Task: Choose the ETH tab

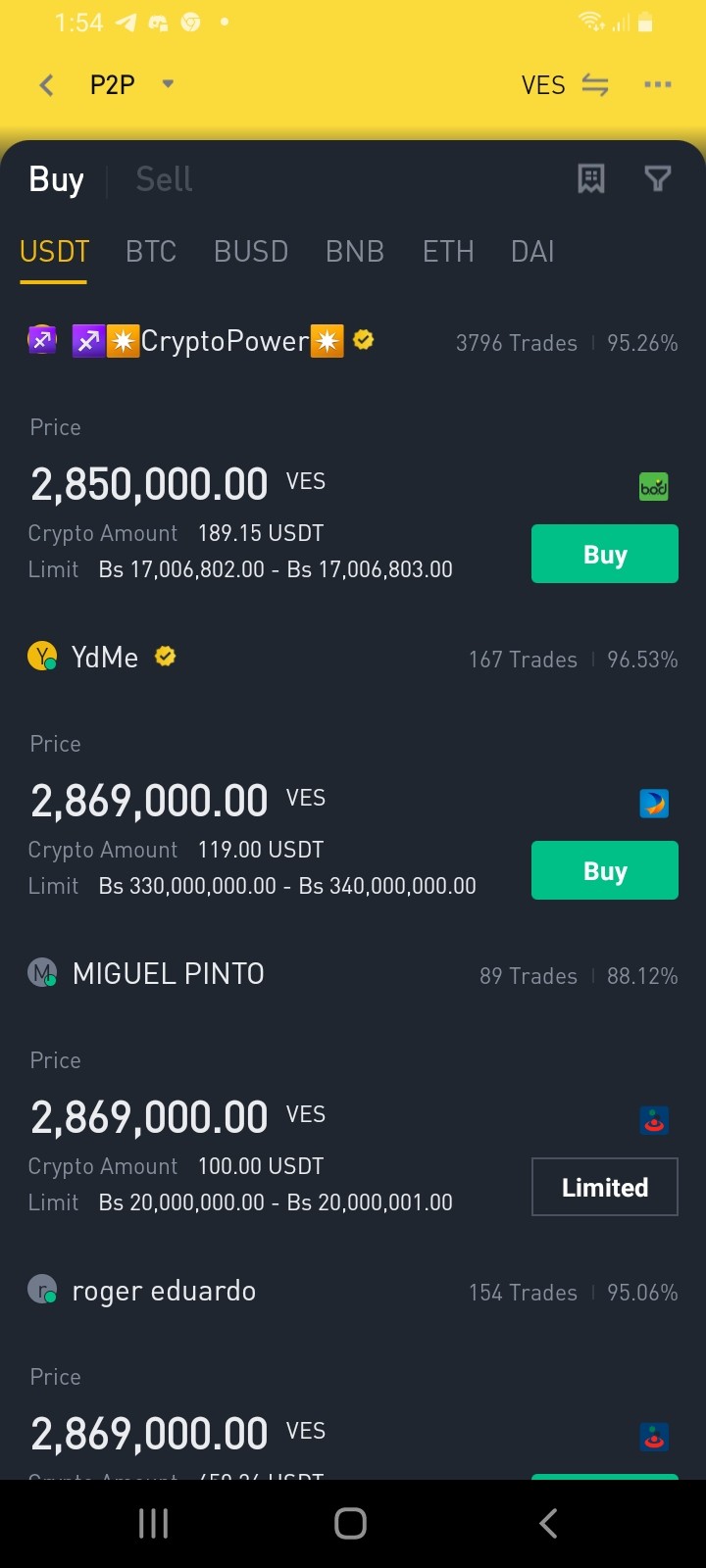Action: click(x=448, y=252)
